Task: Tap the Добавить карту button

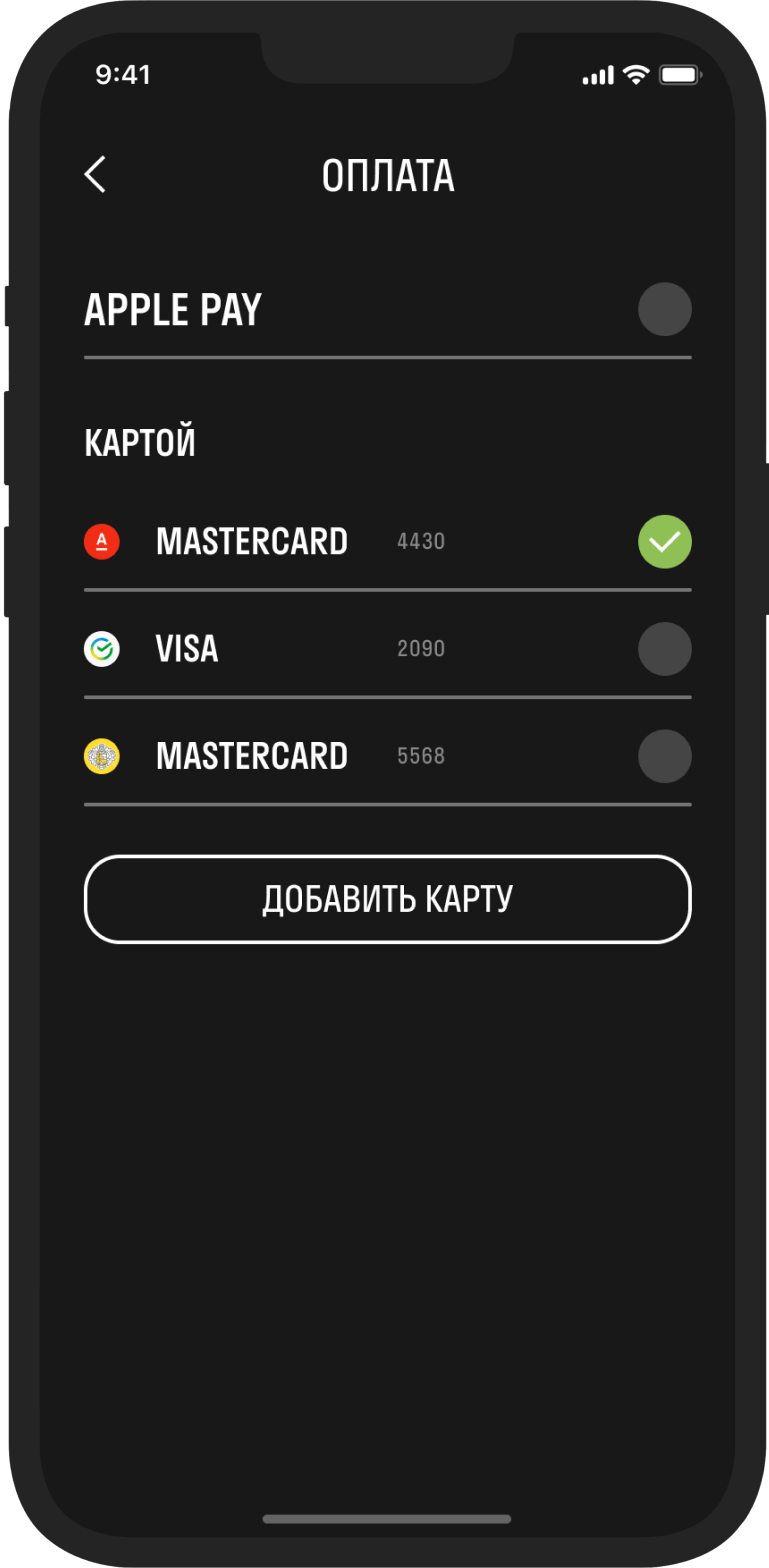Action: [x=387, y=898]
